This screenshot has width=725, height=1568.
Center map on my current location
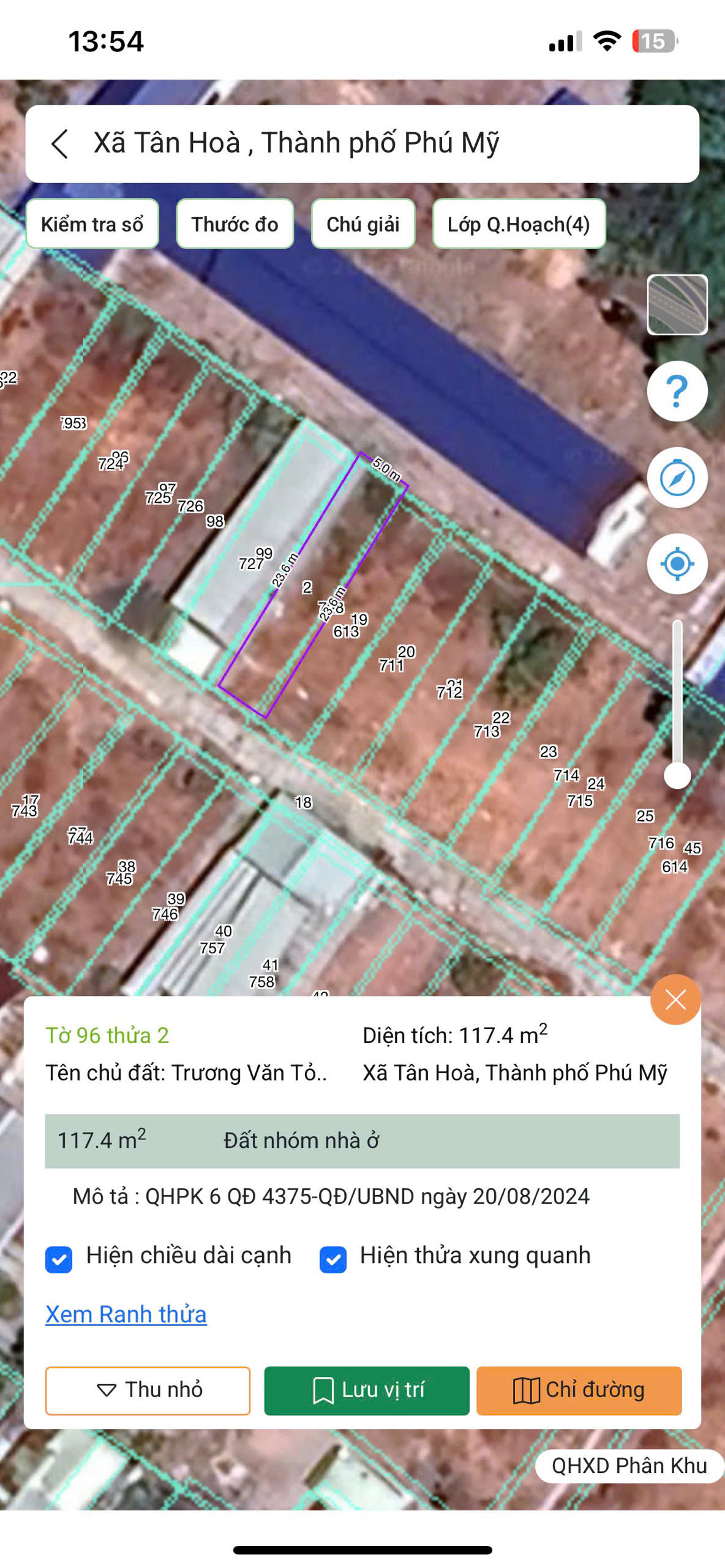(x=677, y=563)
